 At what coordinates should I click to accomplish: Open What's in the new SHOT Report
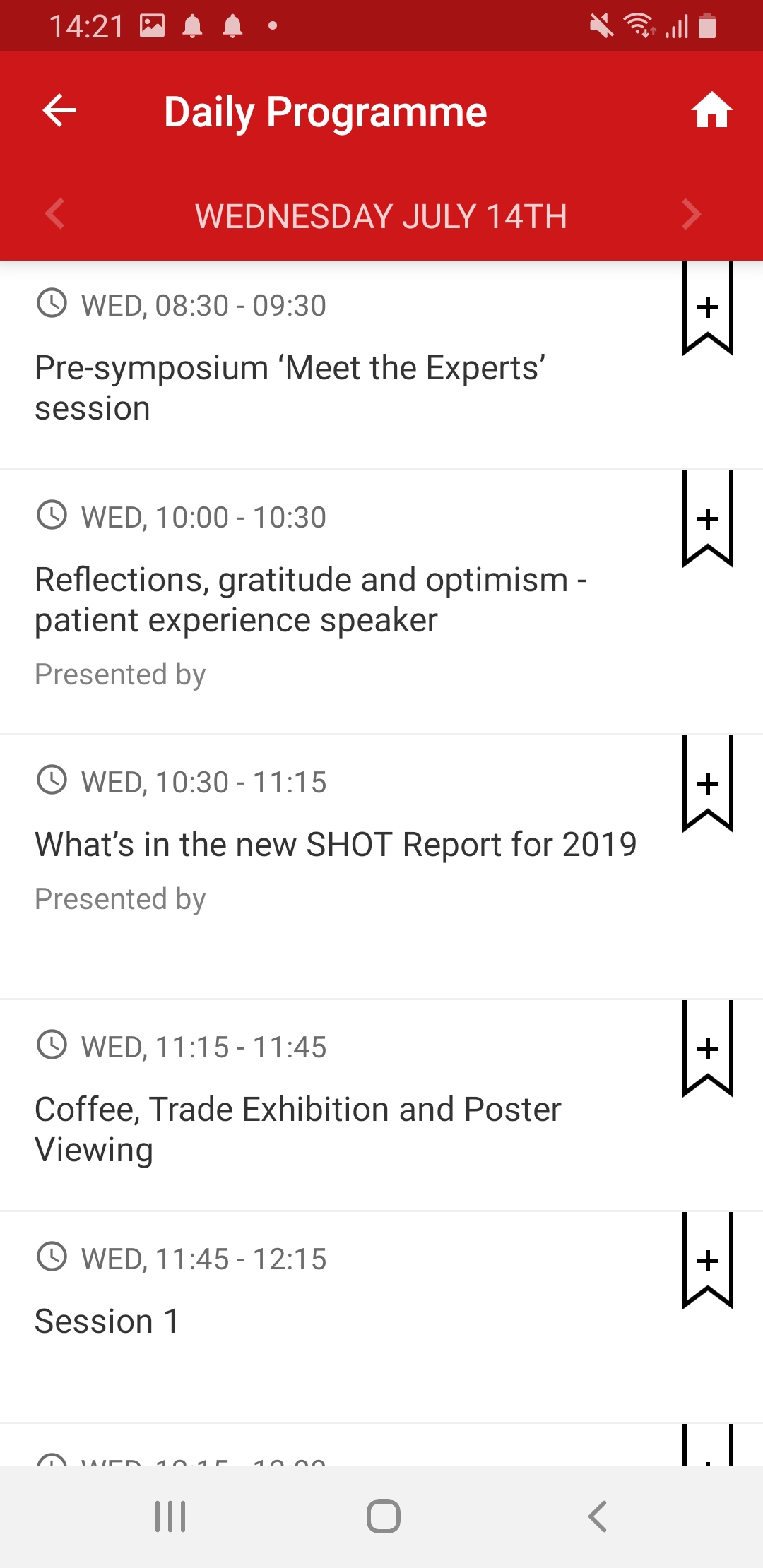tap(336, 845)
